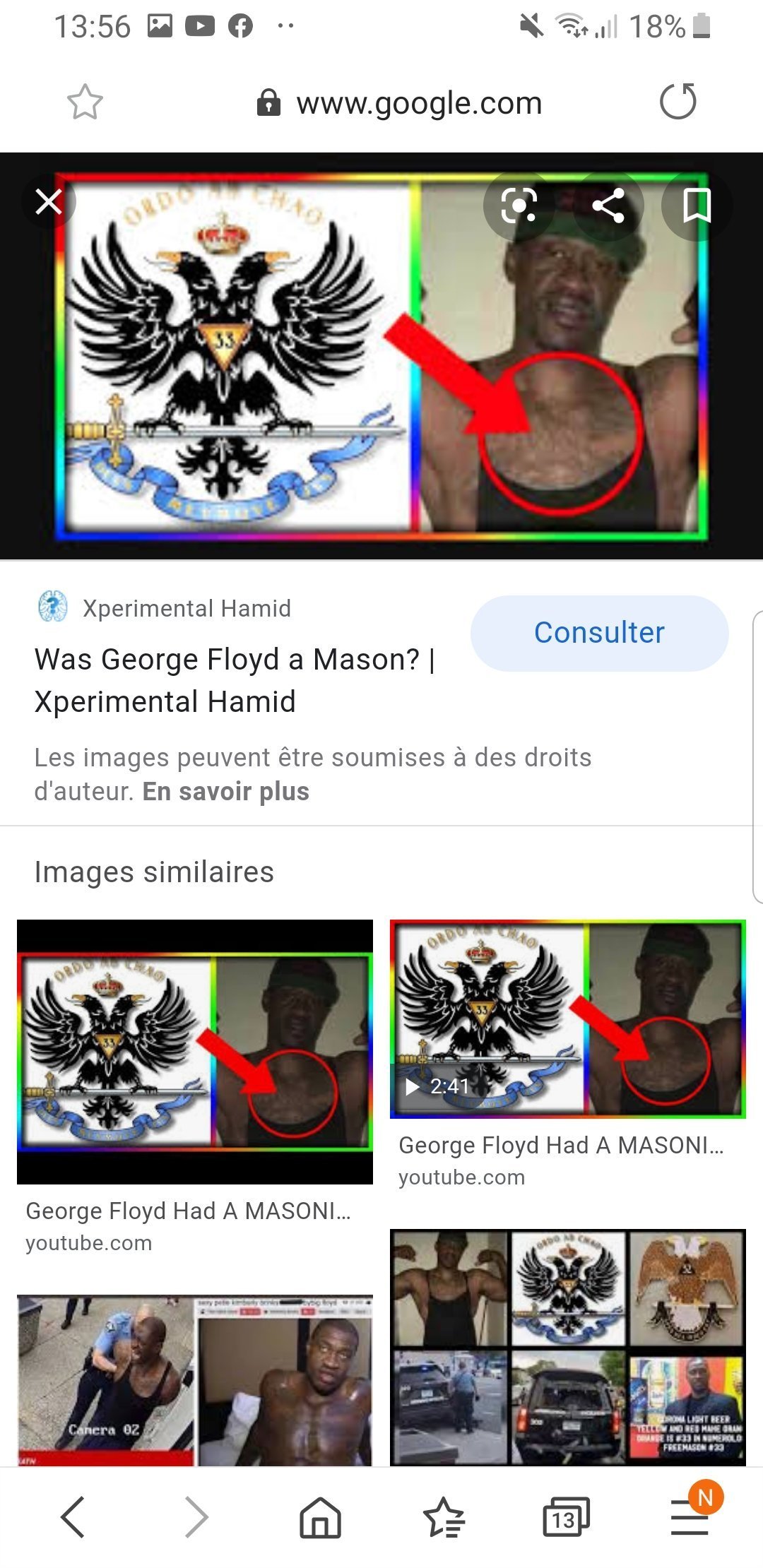The height and width of the screenshot is (1568, 763).
Task: Open the "En savoir plus" link
Action: point(226,792)
